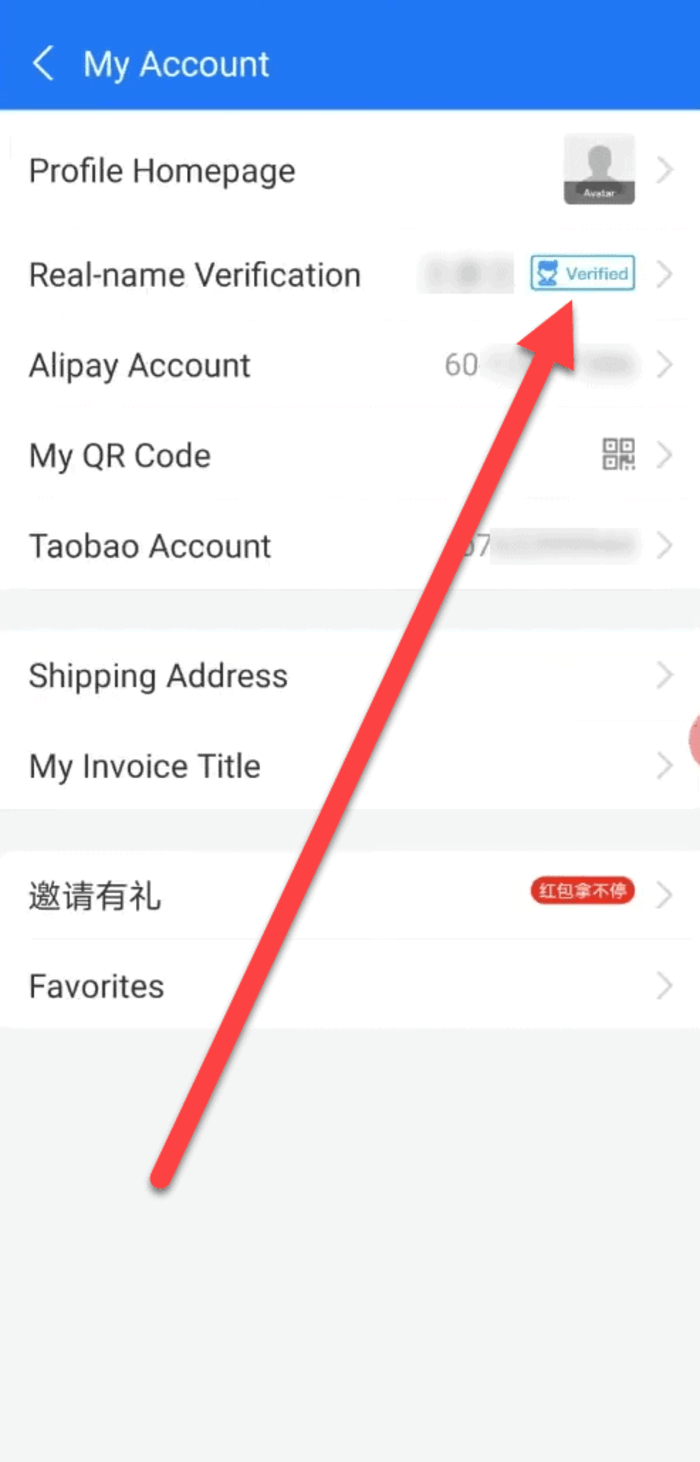Open Shipping Address
This screenshot has height=1462, width=700.
158,676
